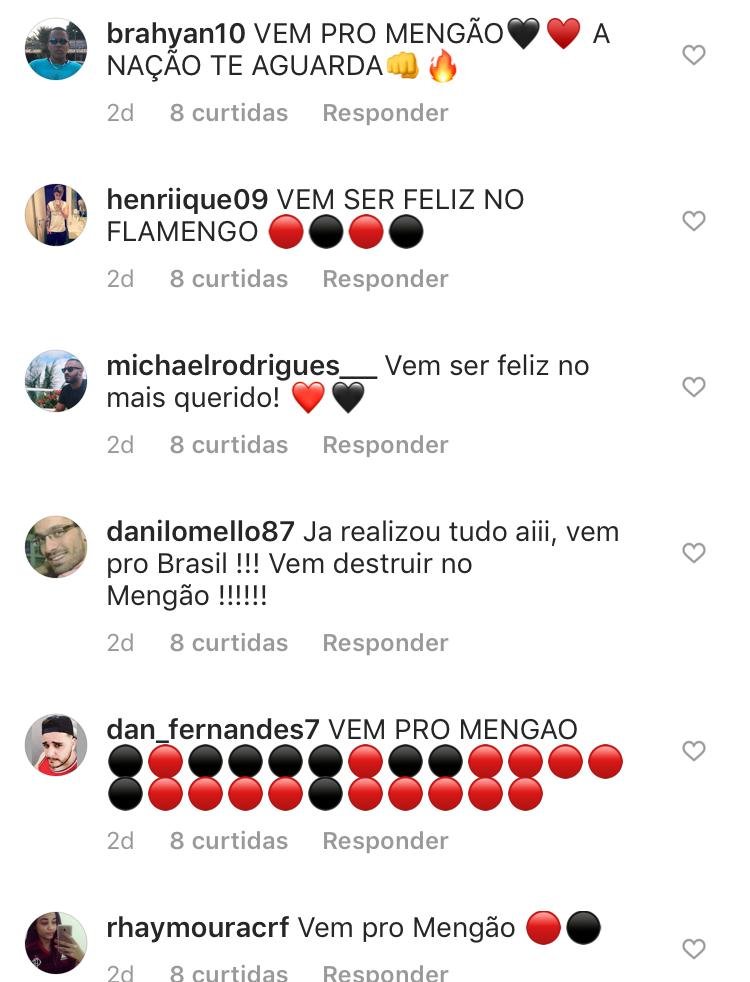Image resolution: width=750 pixels, height=982 pixels.
Task: Like rhaymouracrf's comment
Action: tap(693, 948)
